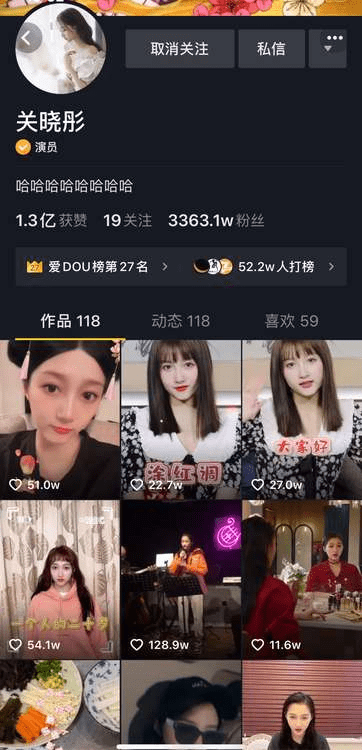Tap 取消关注 to unfollow
Image resolution: width=362 pixels, height=750 pixels.
click(180, 49)
